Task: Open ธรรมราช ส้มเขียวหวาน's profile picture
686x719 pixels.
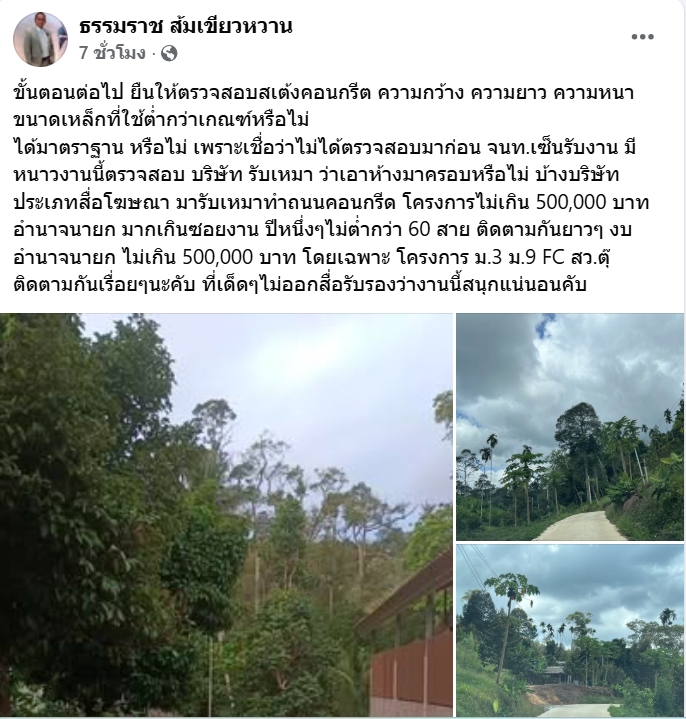Action: (x=40, y=39)
